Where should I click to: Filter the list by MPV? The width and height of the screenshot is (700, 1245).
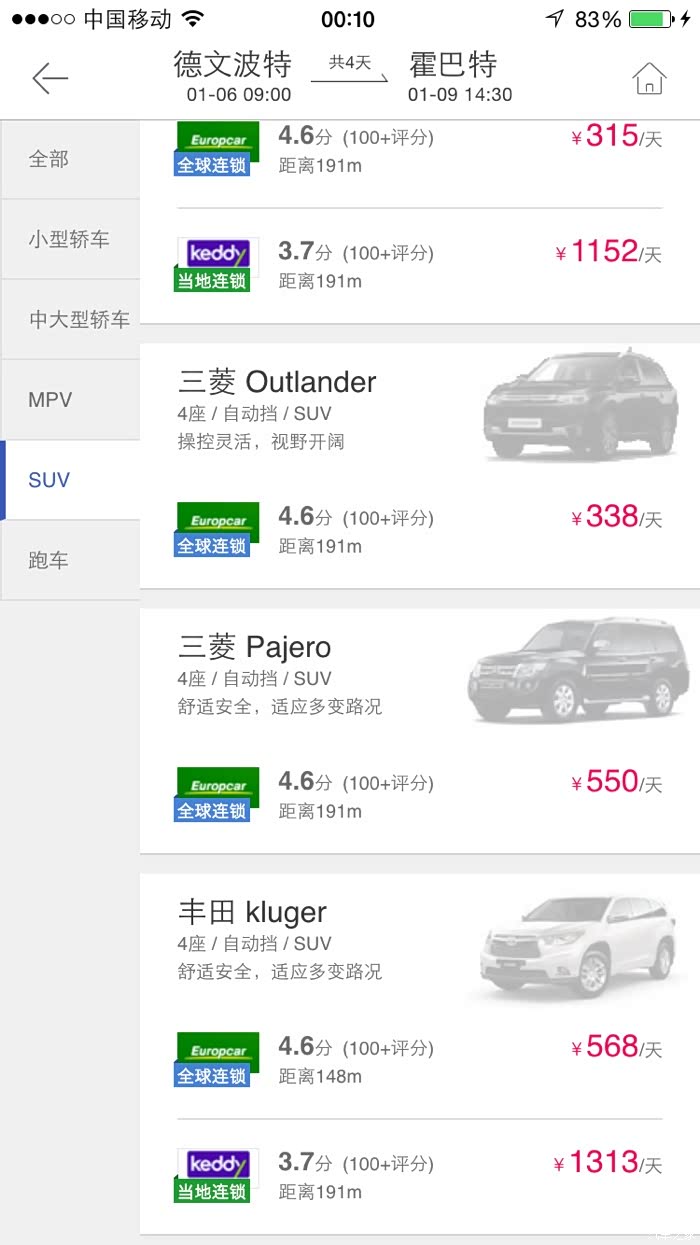pyautogui.click(x=70, y=400)
